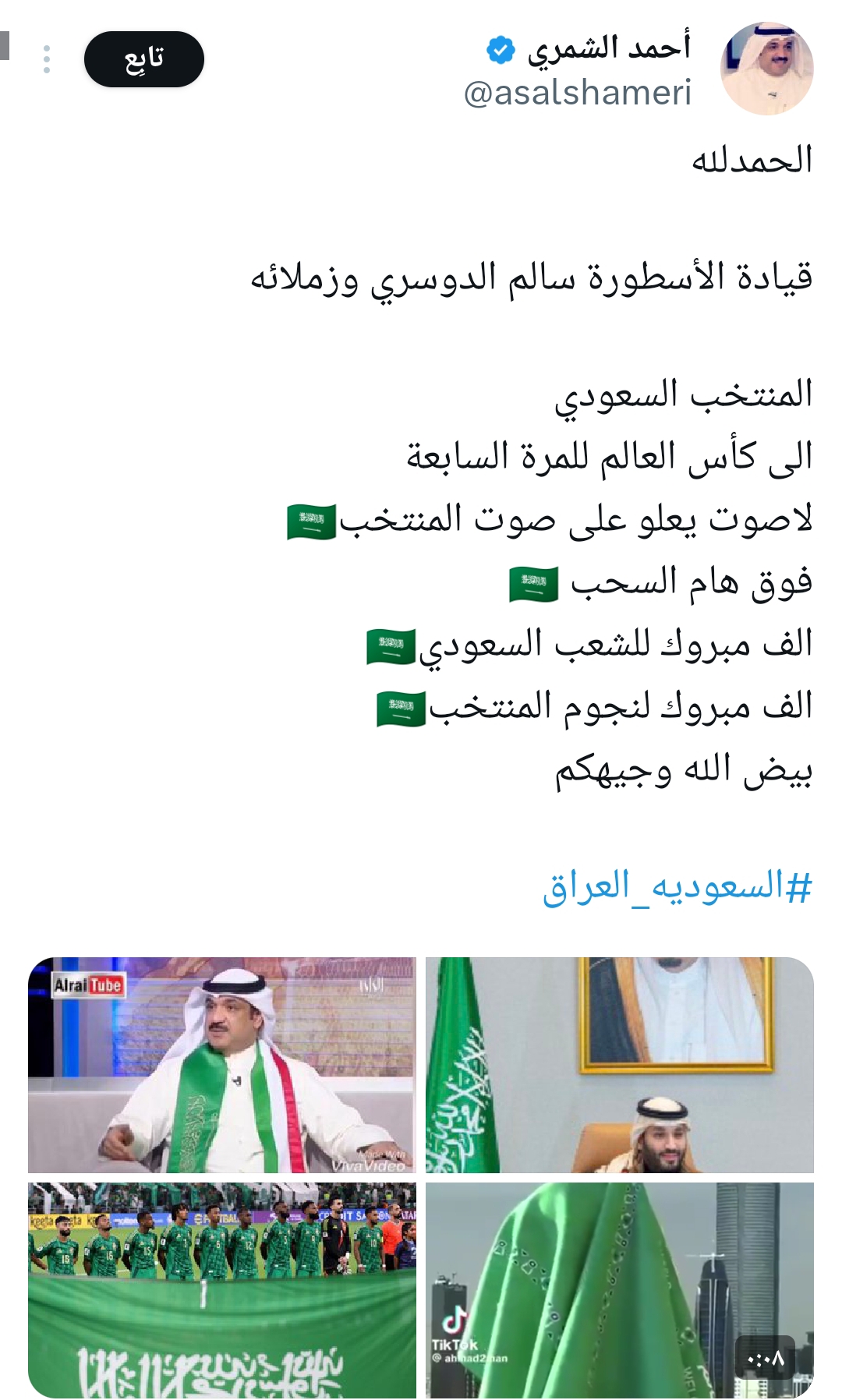Image resolution: width=842 pixels, height=1400 pixels.
Task: Open Ahmed Al-Shammari's profile picture
Action: [x=766, y=69]
